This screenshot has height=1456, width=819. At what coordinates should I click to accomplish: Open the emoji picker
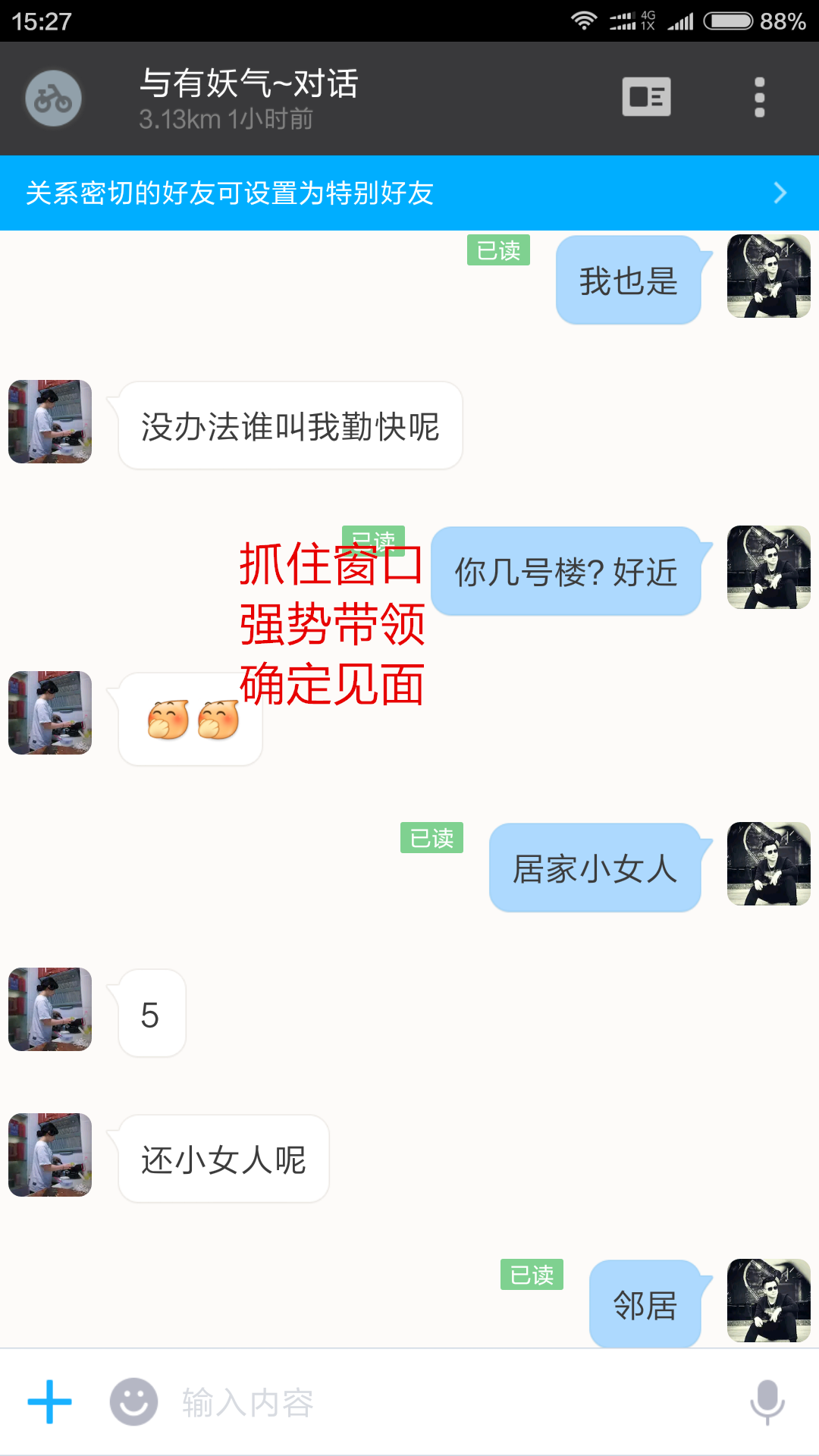pos(133,1401)
